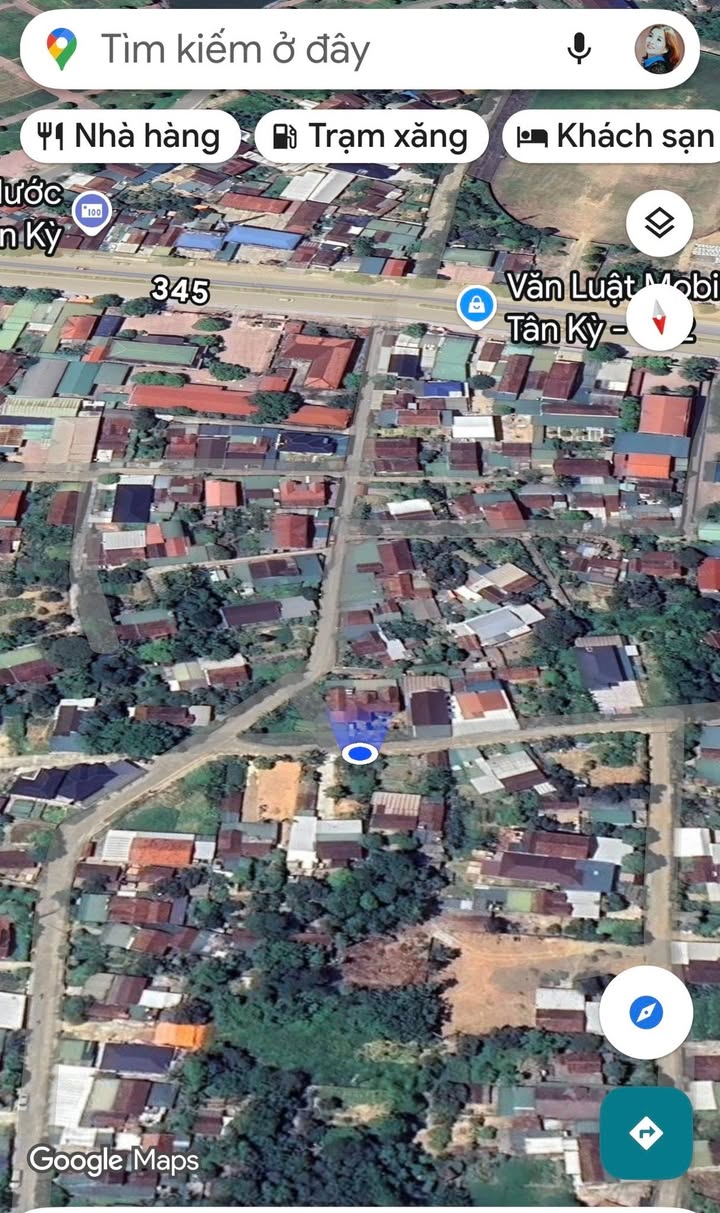This screenshot has width=720, height=1213.
Task: Open the Văn Luật Mobile place marker
Action: 476,307
